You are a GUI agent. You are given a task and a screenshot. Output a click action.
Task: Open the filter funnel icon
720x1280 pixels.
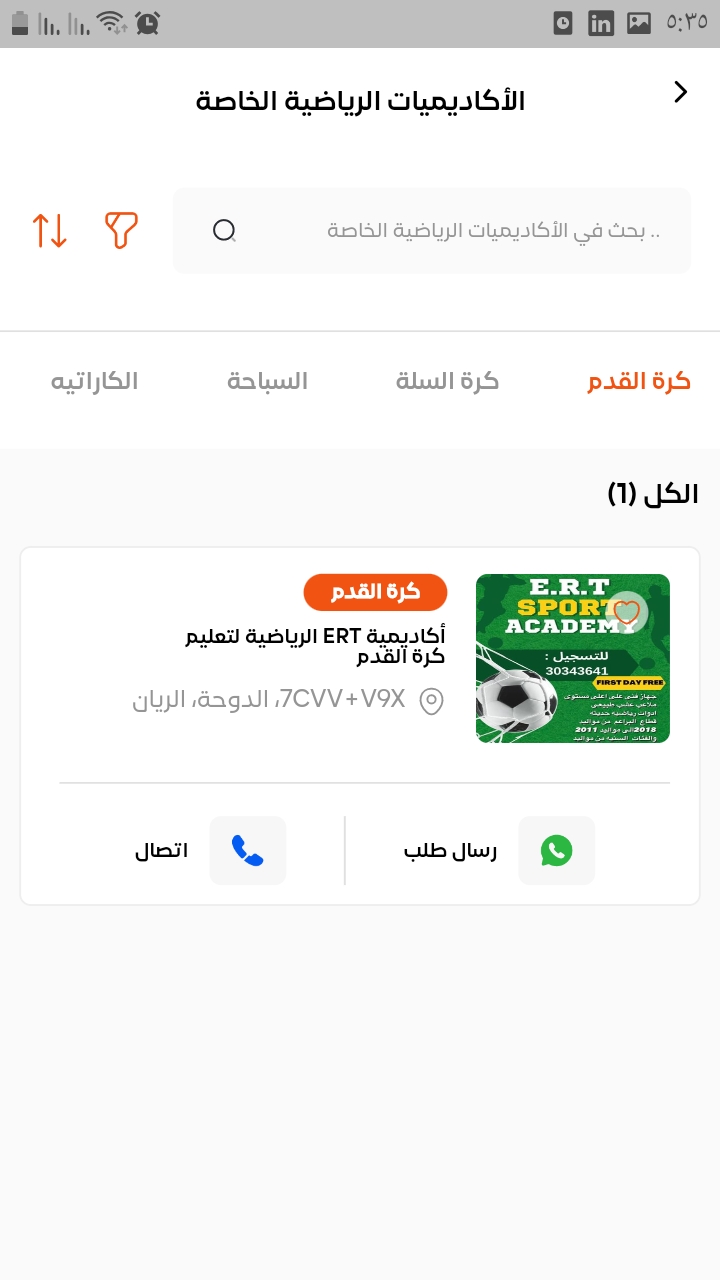tap(121, 230)
